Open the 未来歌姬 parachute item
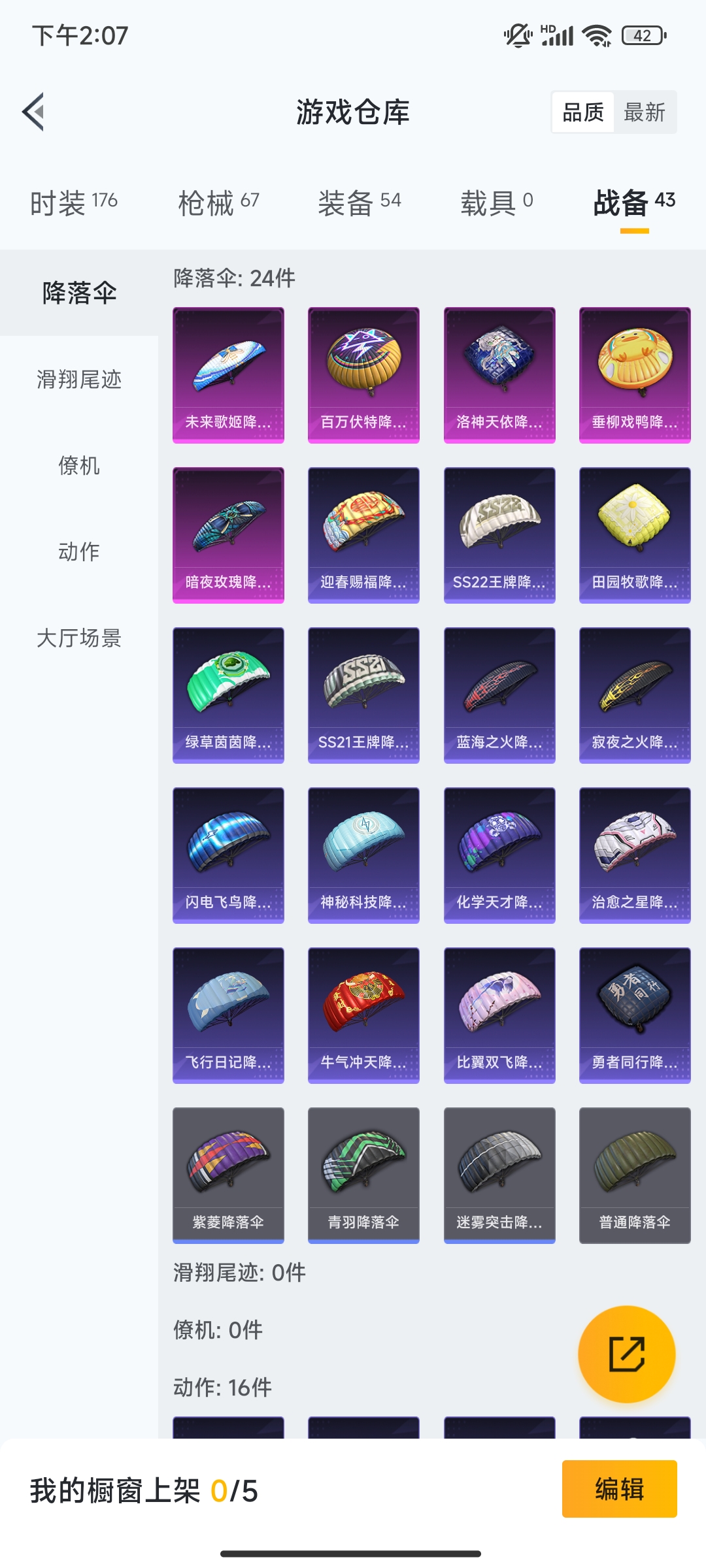706x1568 pixels. tap(228, 375)
